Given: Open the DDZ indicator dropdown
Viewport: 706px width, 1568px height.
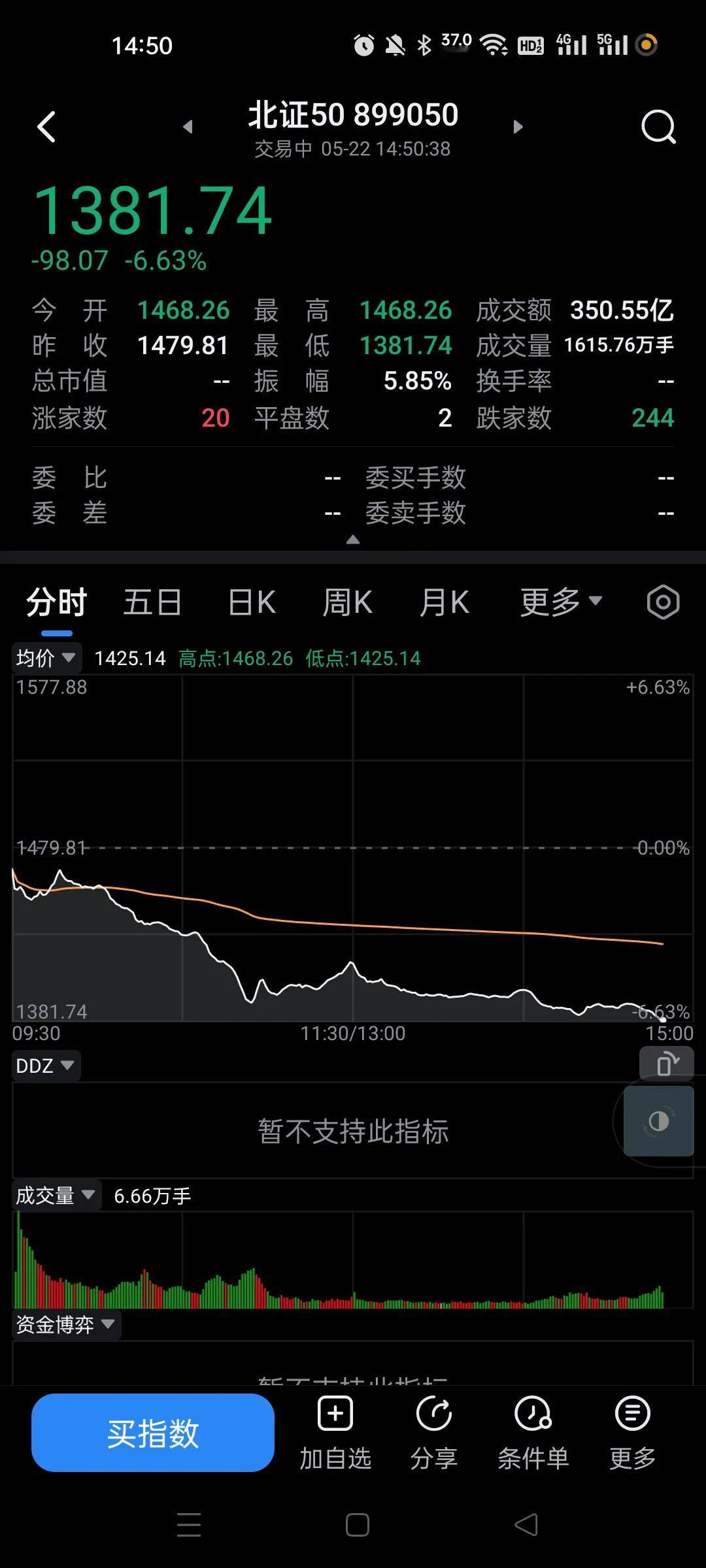Looking at the screenshot, I should coord(45,1066).
